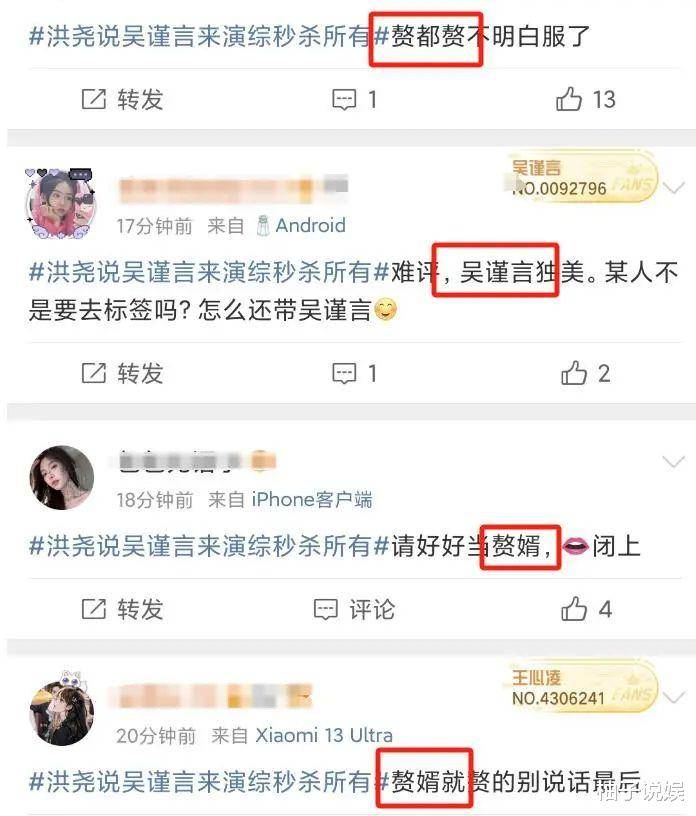Open the avatar of the Xiaomi 13 Ultra user
This screenshot has height=816, width=696.
(x=62, y=712)
